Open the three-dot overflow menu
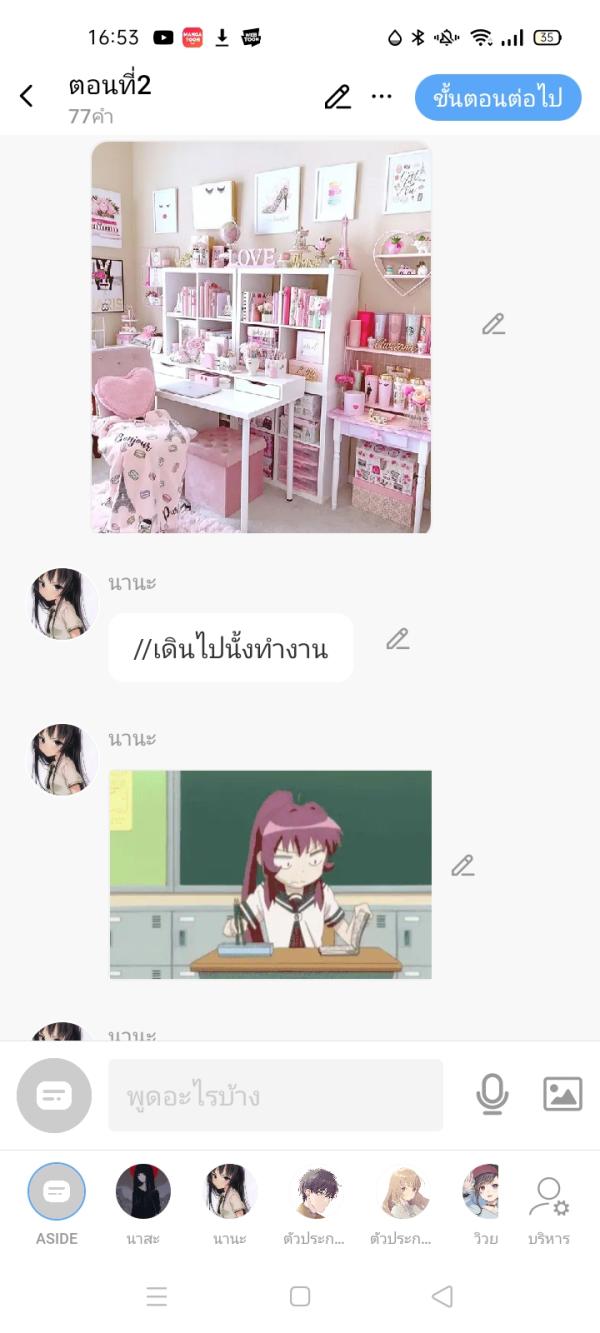Viewport: 600px width, 1333px height. point(381,97)
